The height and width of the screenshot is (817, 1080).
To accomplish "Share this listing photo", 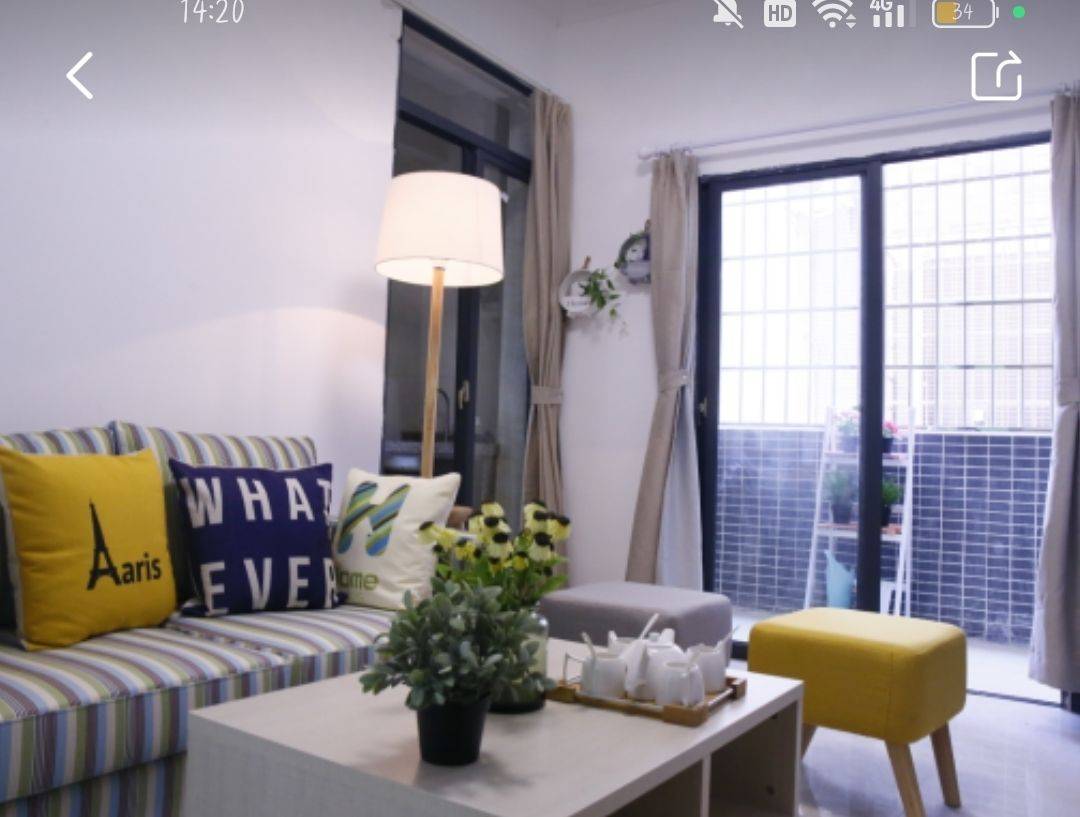I will tap(996, 76).
